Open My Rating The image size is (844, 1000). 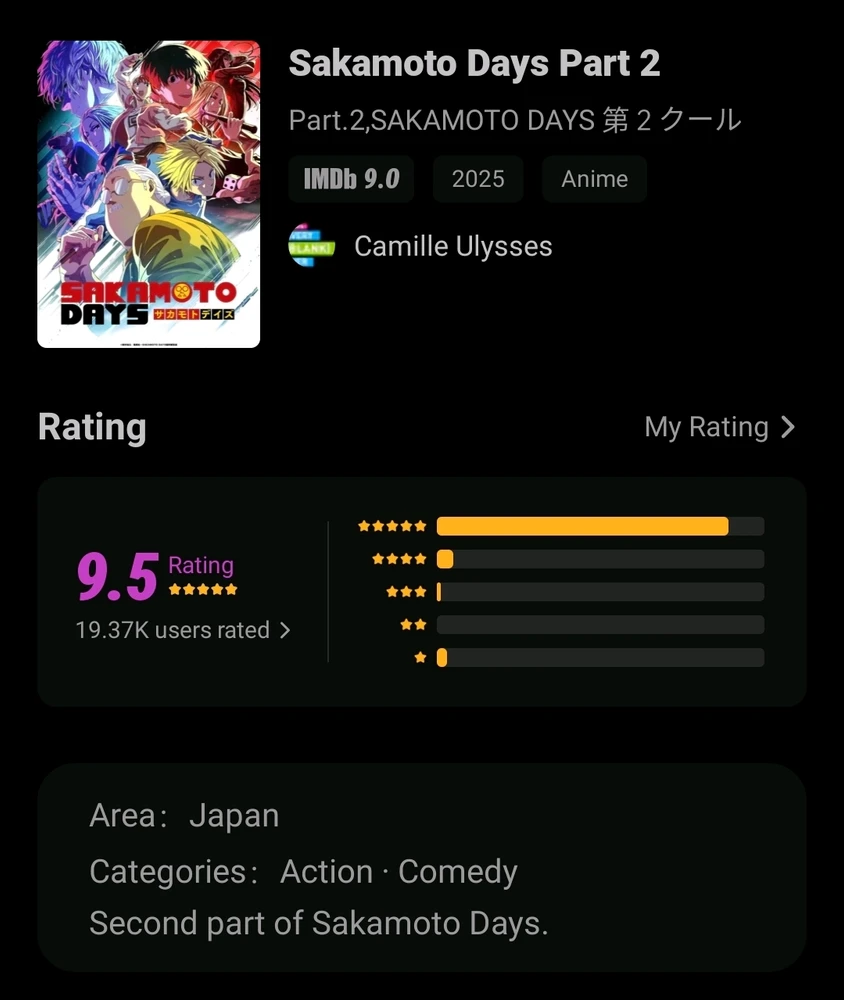pos(720,428)
